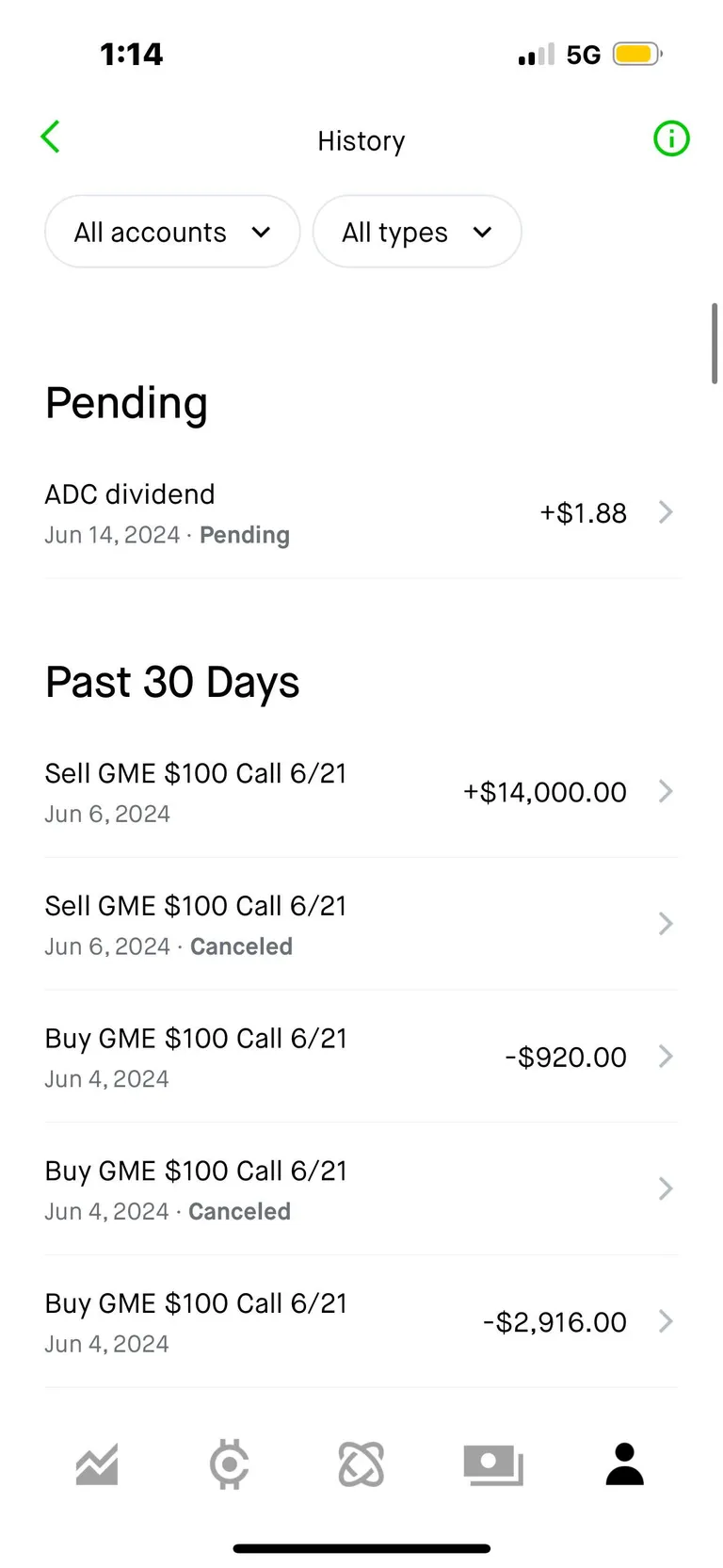This screenshot has height=1568, width=723.
Task: View the canceled Buy GME $100 Call entry
Action: [282, 1188]
